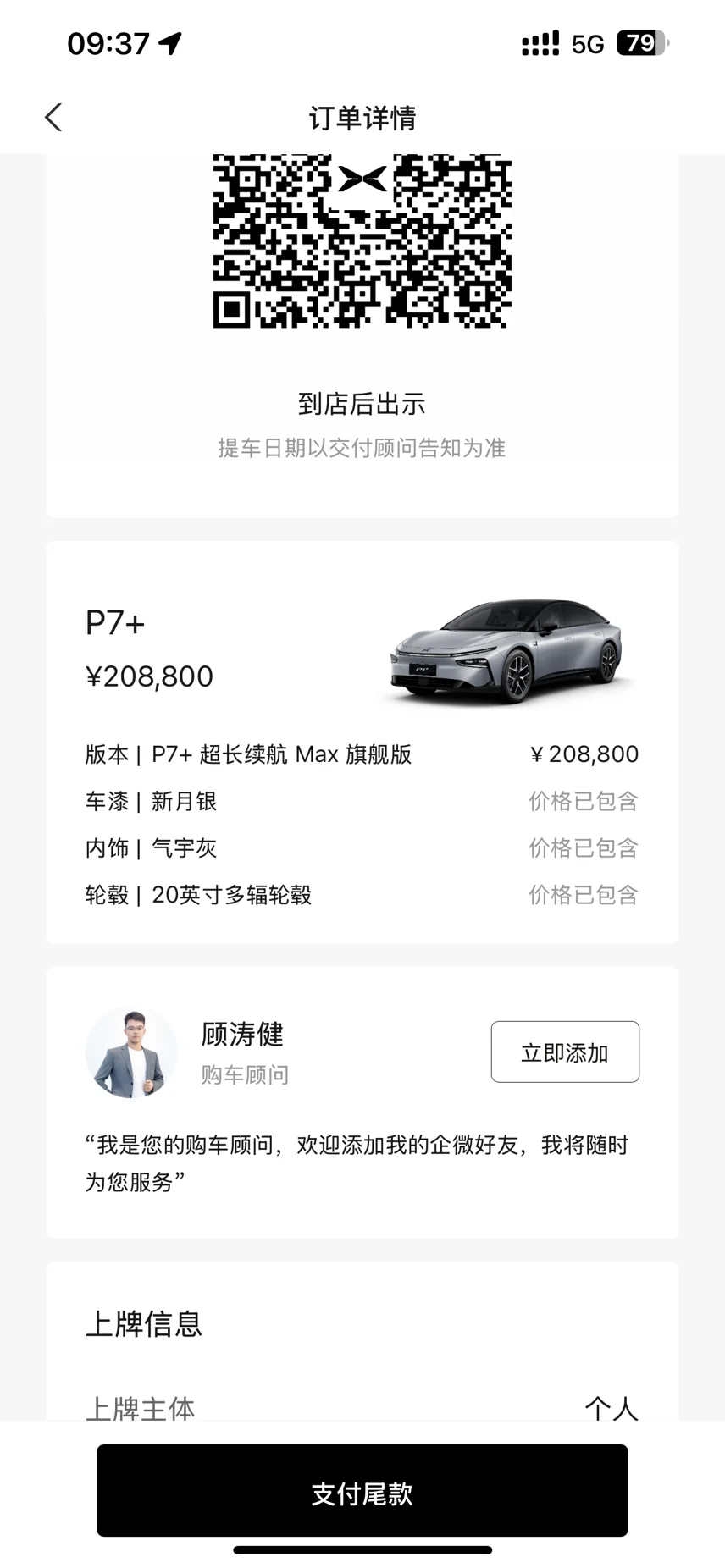Image resolution: width=725 pixels, height=1568 pixels.
Task: Tap 立即添加 to add the sales advisor
Action: pyautogui.click(x=565, y=1052)
